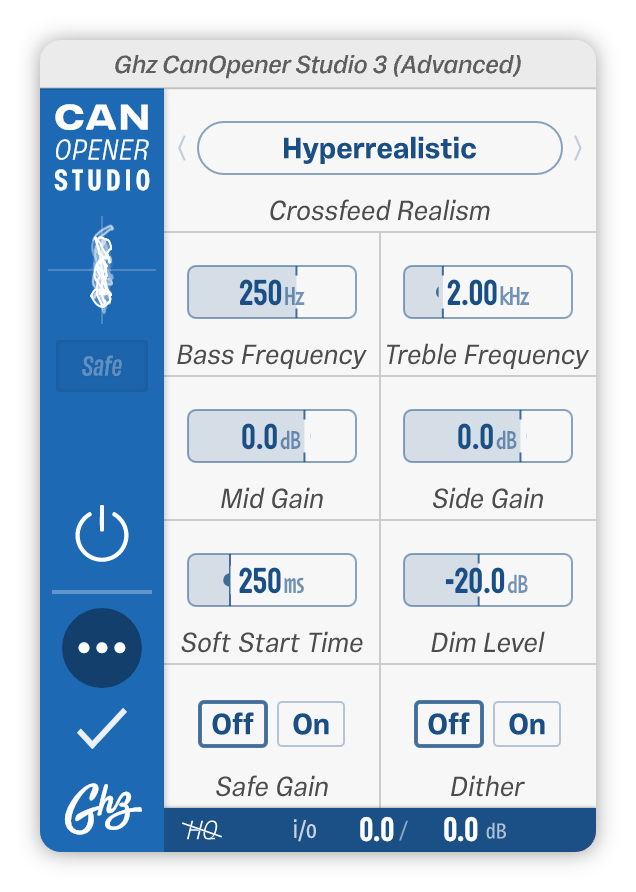Turn Safe Gain On

click(311, 724)
